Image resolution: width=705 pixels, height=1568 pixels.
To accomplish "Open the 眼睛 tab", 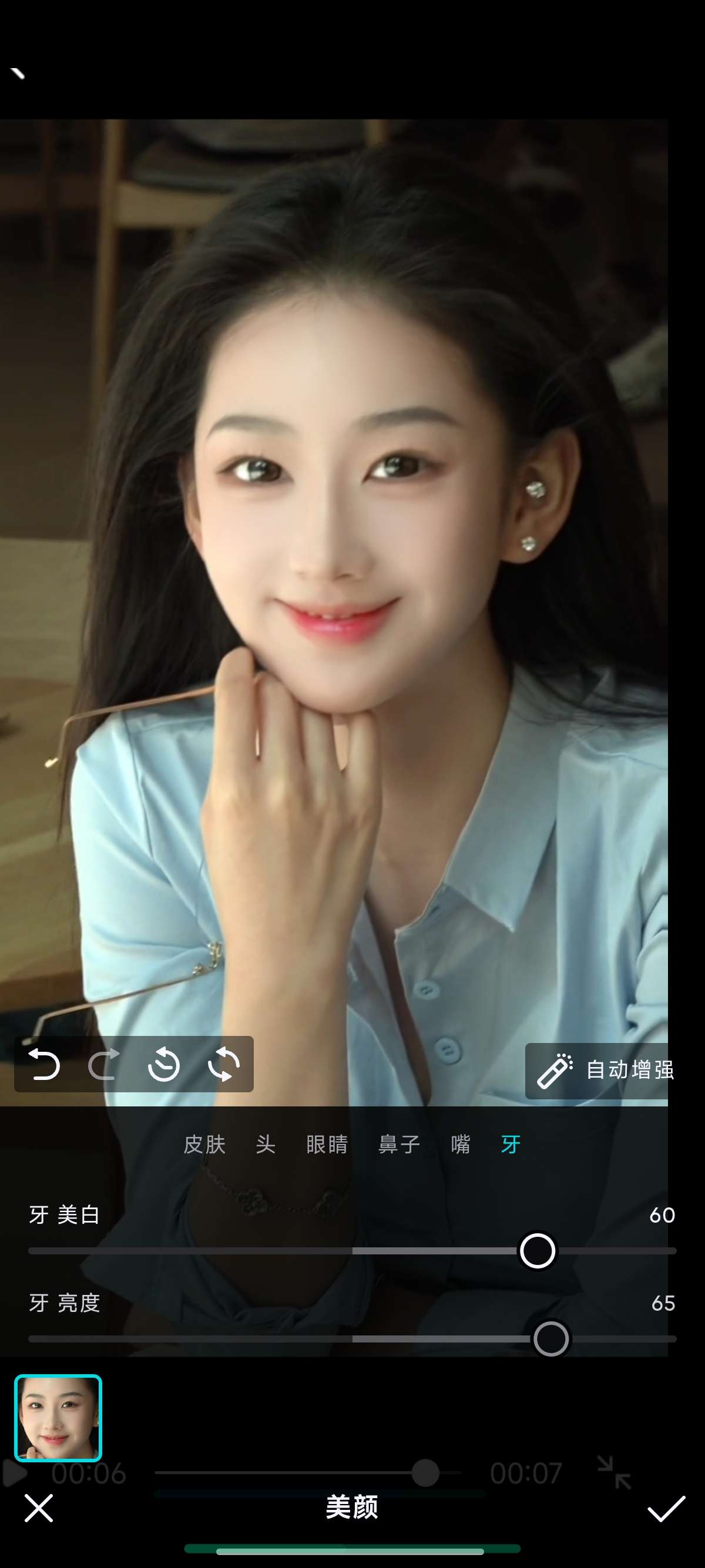I will [327, 1145].
